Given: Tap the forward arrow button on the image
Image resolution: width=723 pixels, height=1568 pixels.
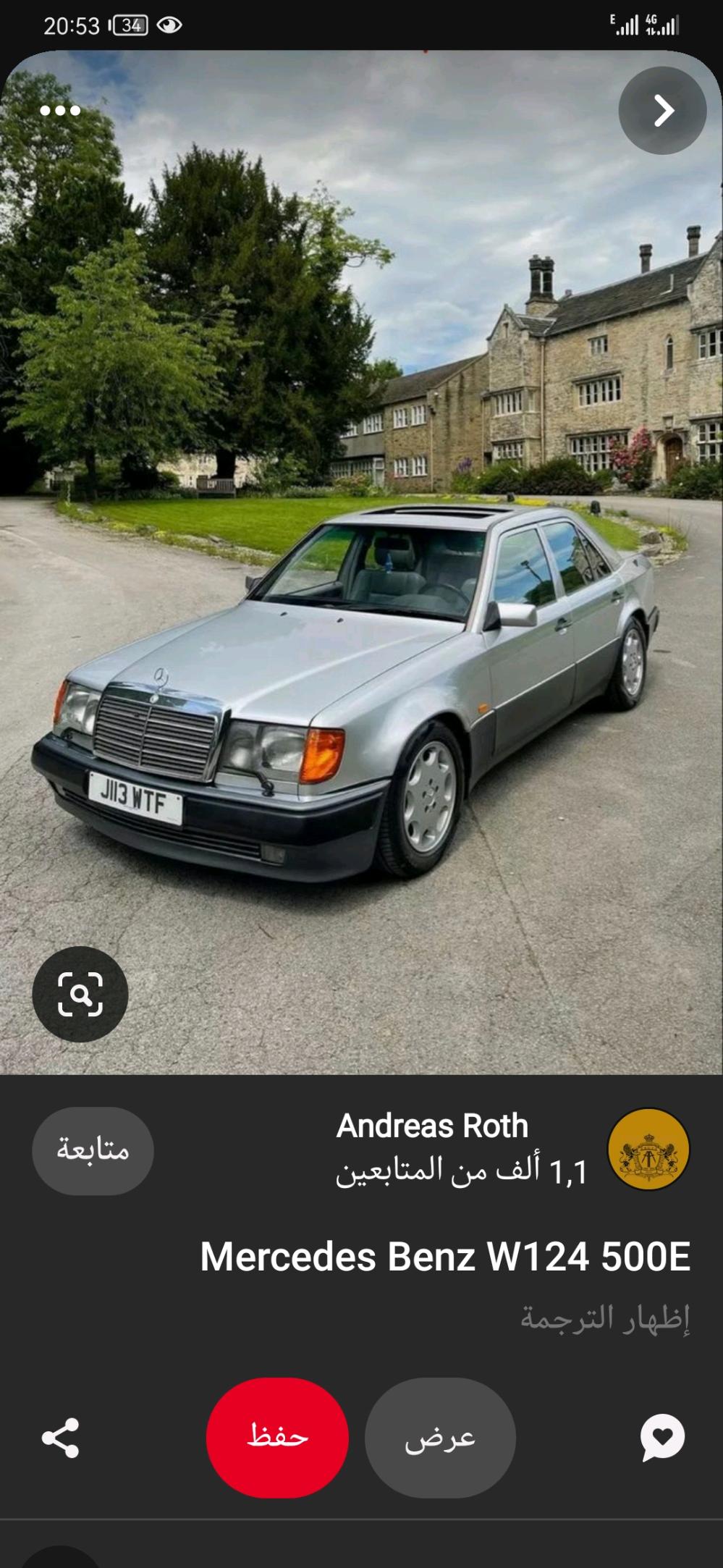Looking at the screenshot, I should click(x=662, y=111).
